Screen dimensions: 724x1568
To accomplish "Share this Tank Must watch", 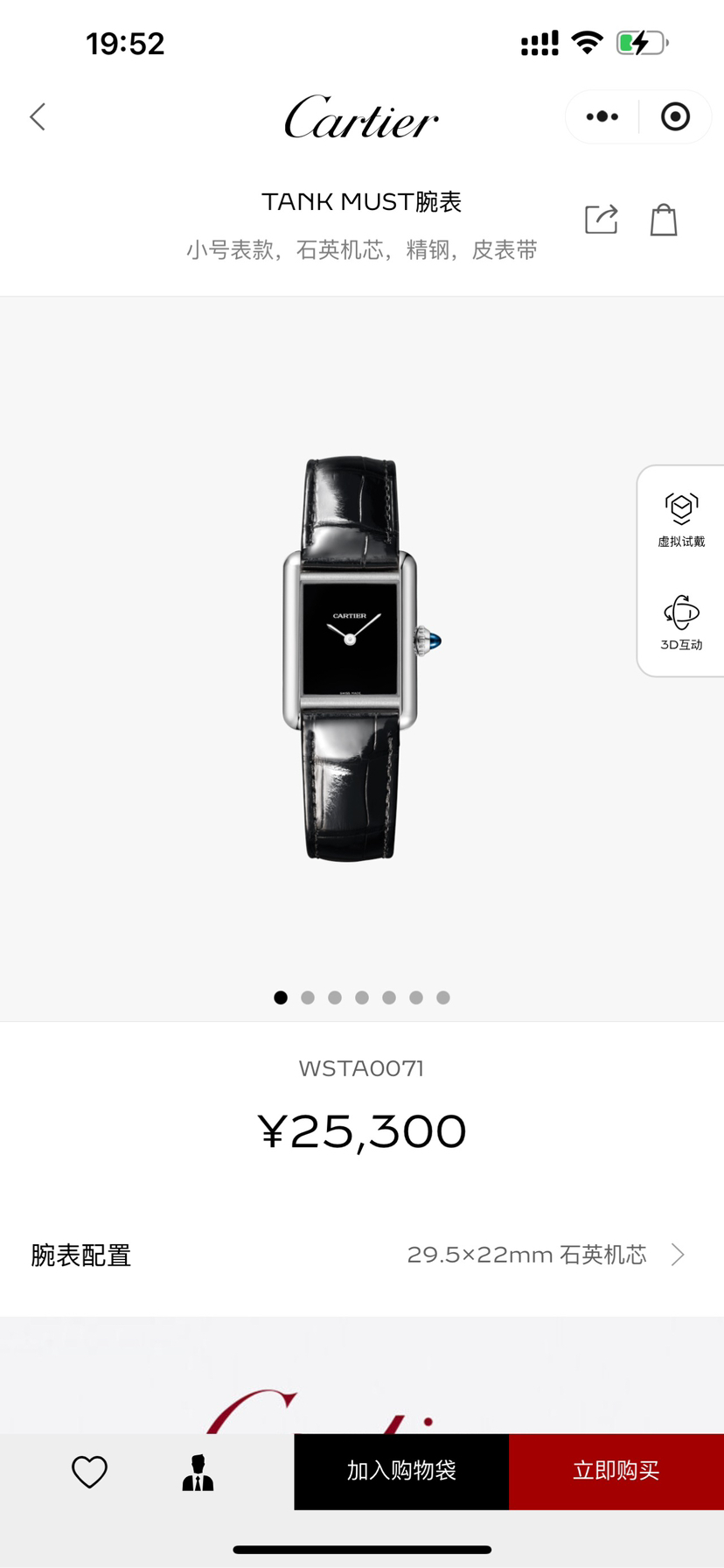I will (x=601, y=220).
